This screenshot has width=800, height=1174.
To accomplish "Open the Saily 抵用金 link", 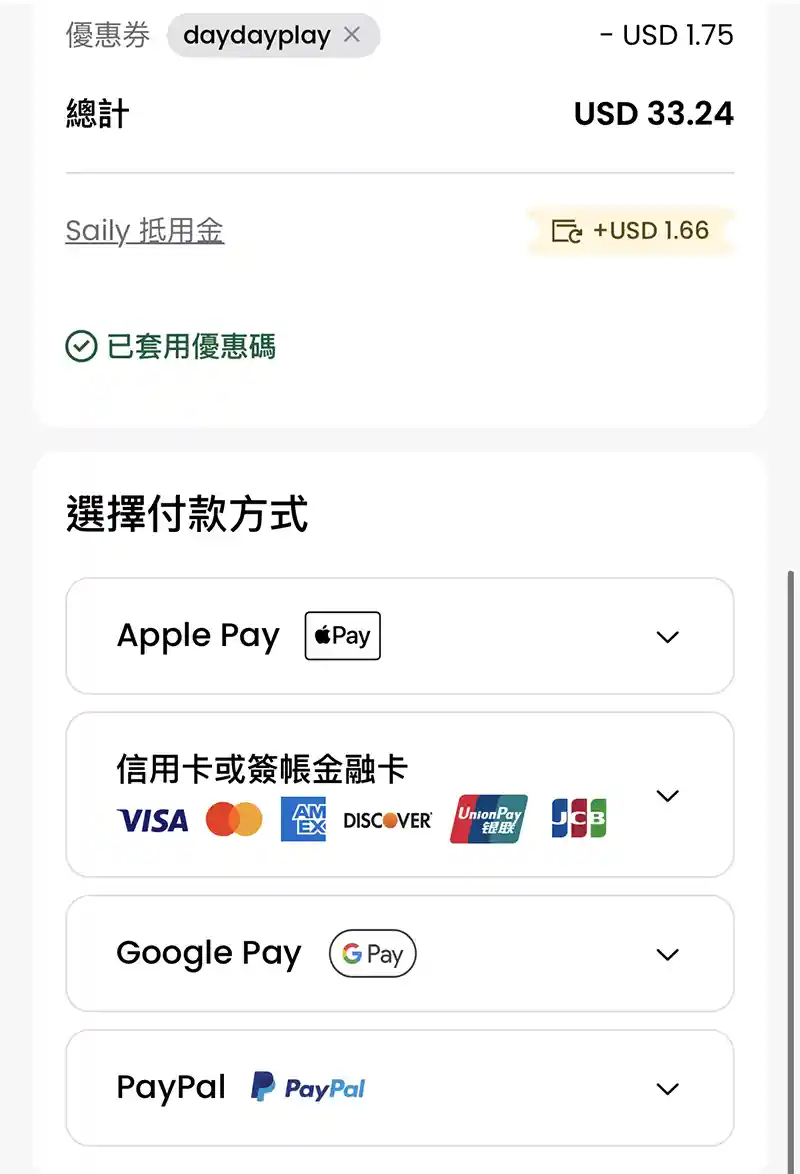I will [x=145, y=231].
